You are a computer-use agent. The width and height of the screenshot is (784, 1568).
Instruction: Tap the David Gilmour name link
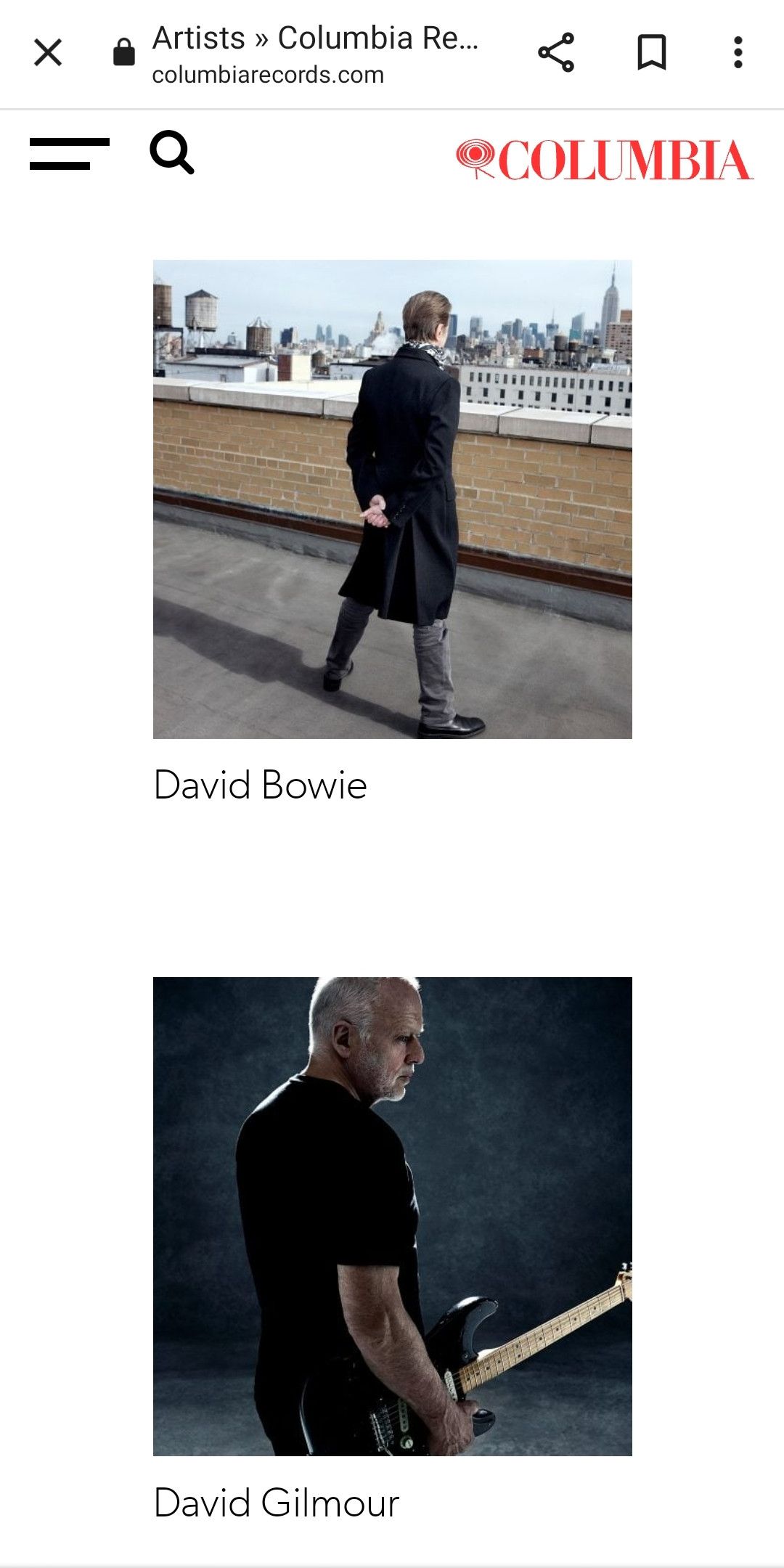[x=277, y=1502]
